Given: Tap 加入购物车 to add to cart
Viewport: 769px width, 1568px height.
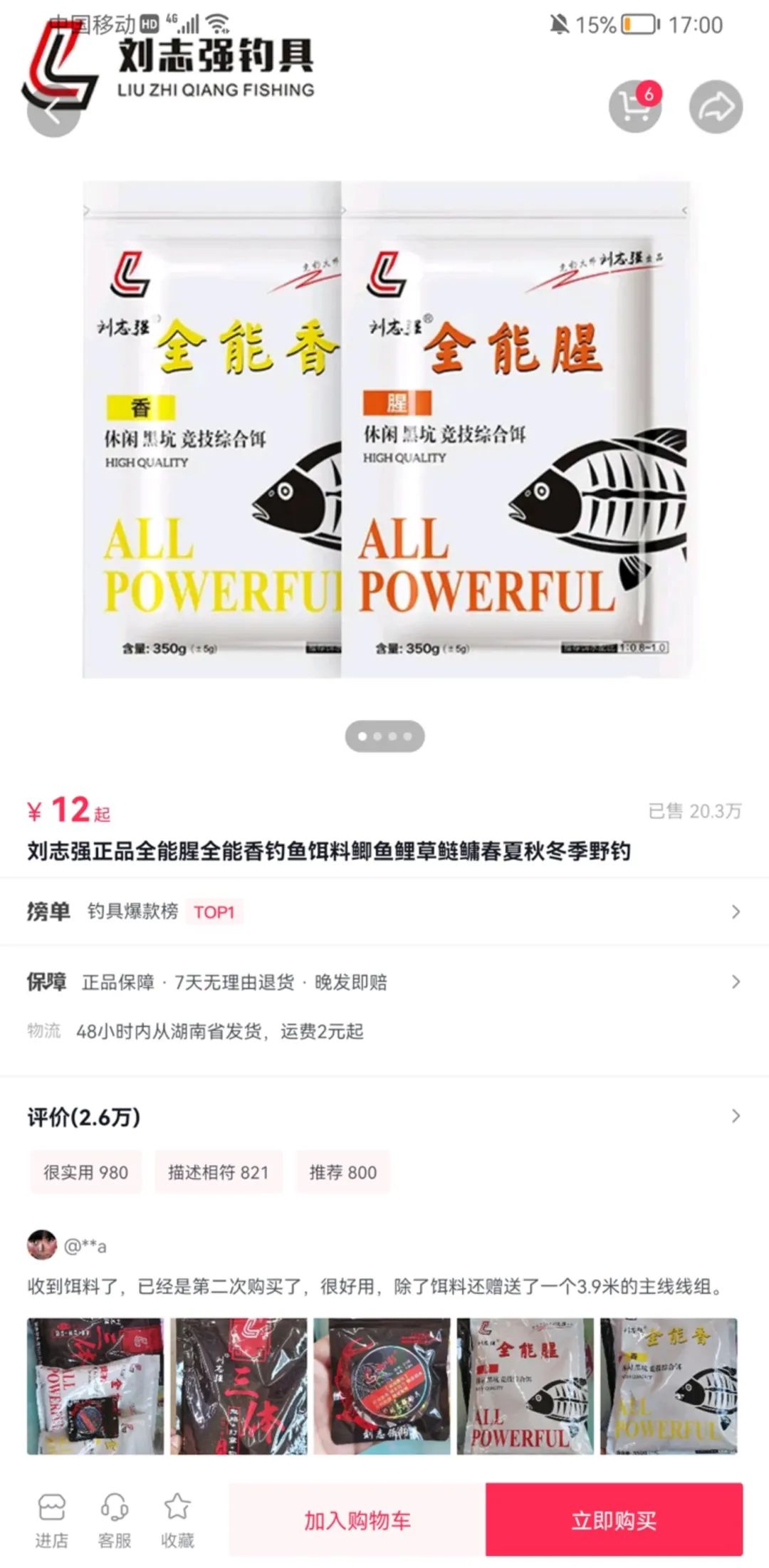Looking at the screenshot, I should pos(357,1520).
